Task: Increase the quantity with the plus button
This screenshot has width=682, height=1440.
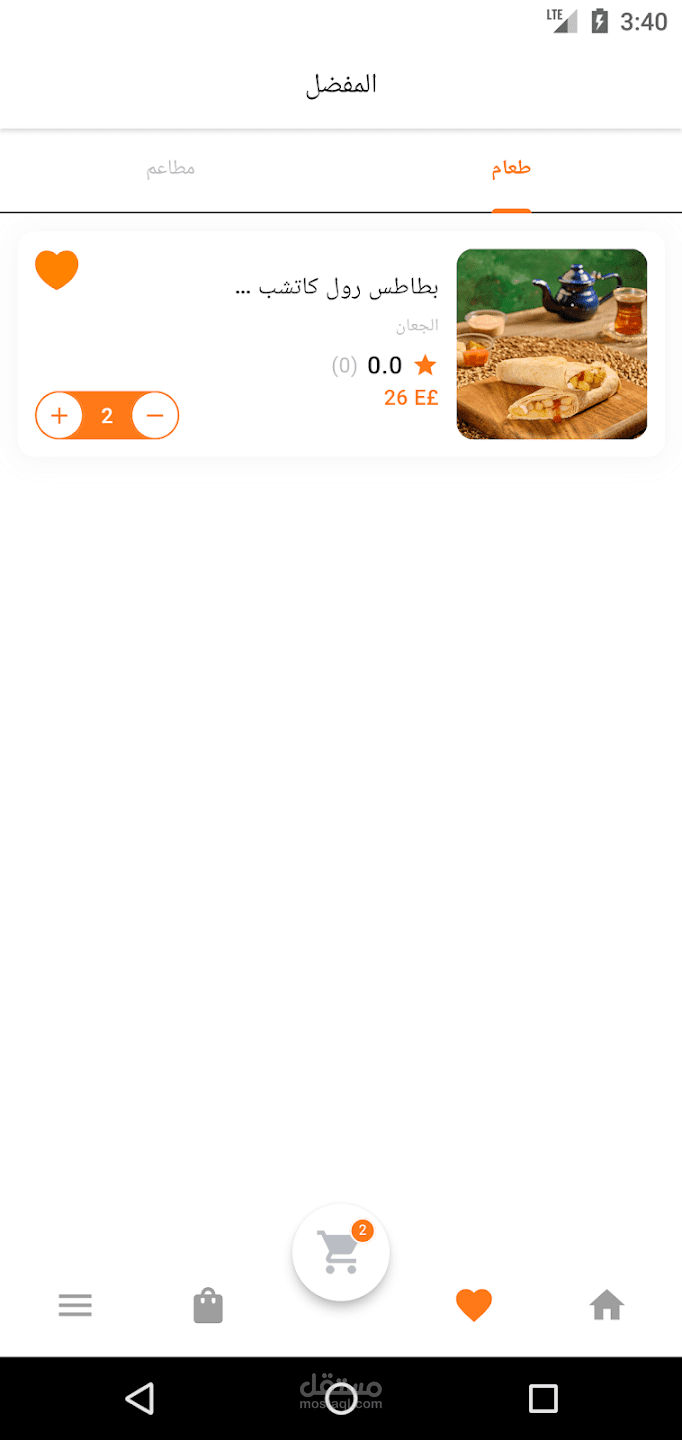Action: (59, 416)
